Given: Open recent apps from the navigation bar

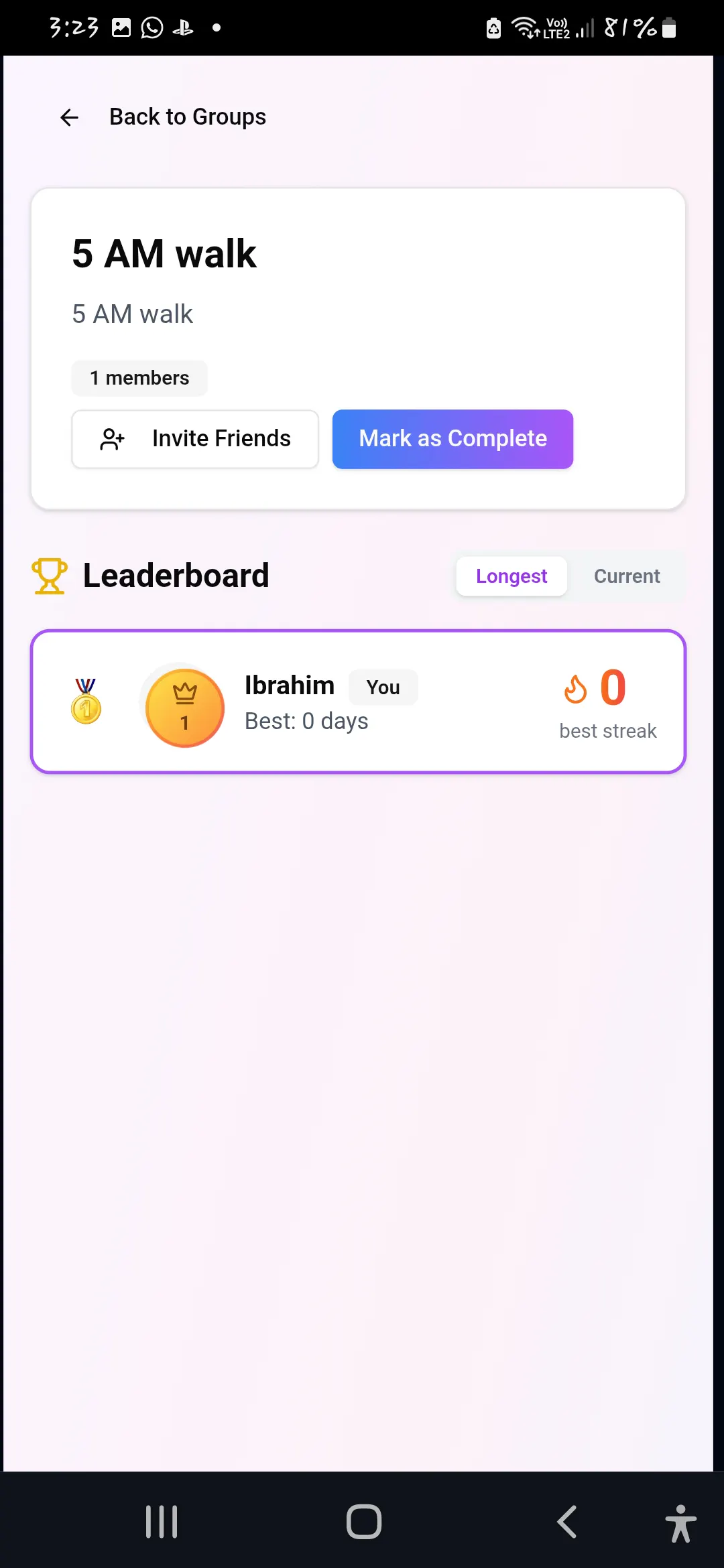Looking at the screenshot, I should point(162,1522).
